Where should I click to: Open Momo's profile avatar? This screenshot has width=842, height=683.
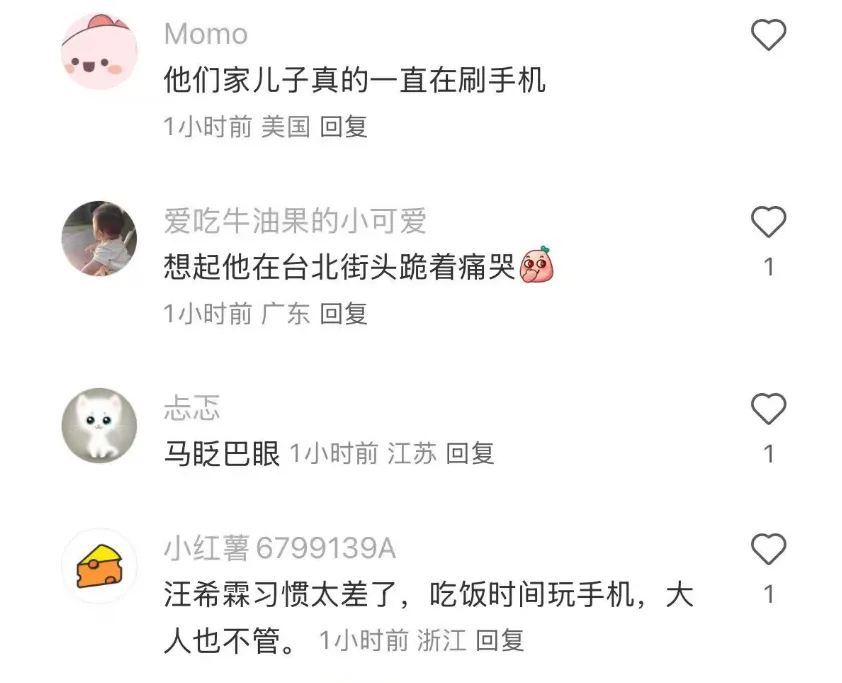pos(99,52)
